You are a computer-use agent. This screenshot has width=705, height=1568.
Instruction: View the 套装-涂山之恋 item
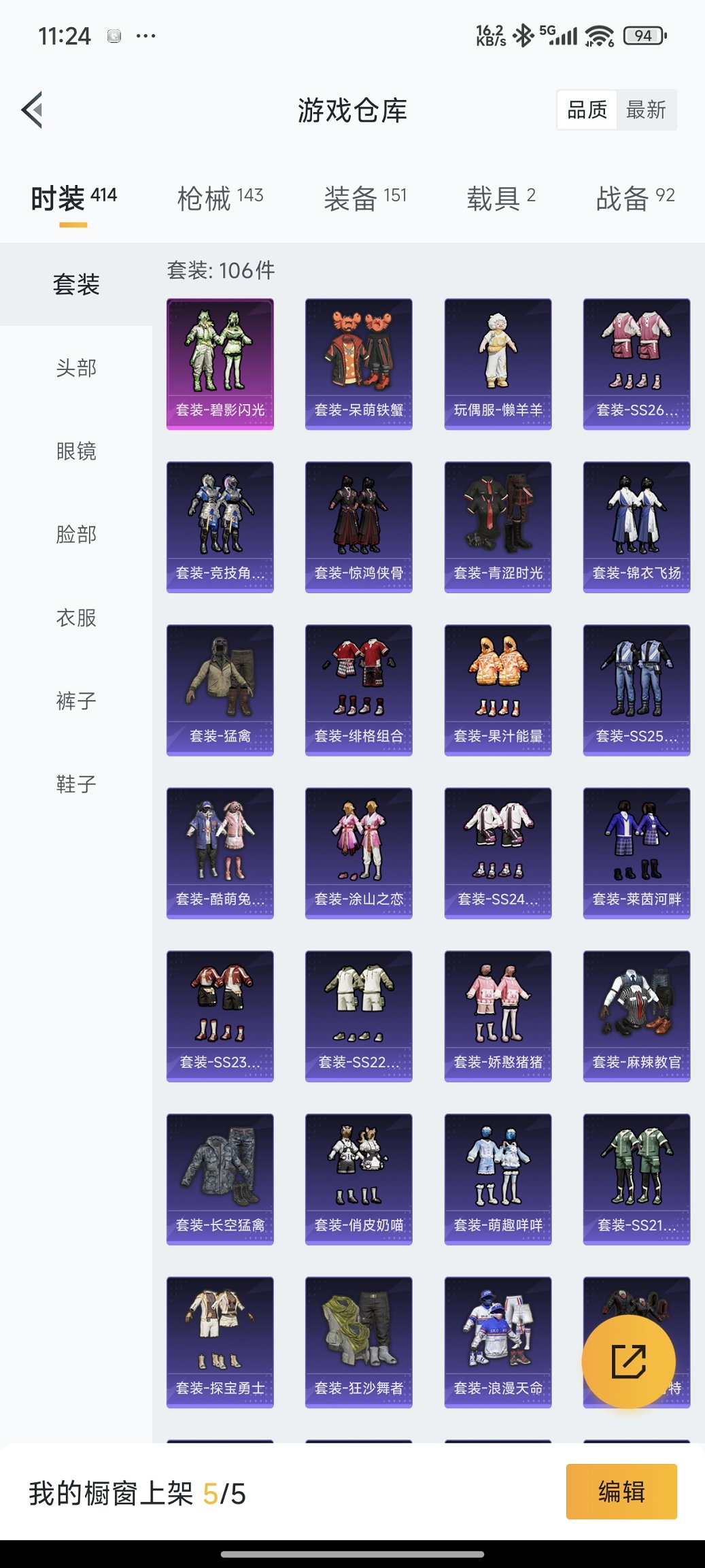coord(359,853)
